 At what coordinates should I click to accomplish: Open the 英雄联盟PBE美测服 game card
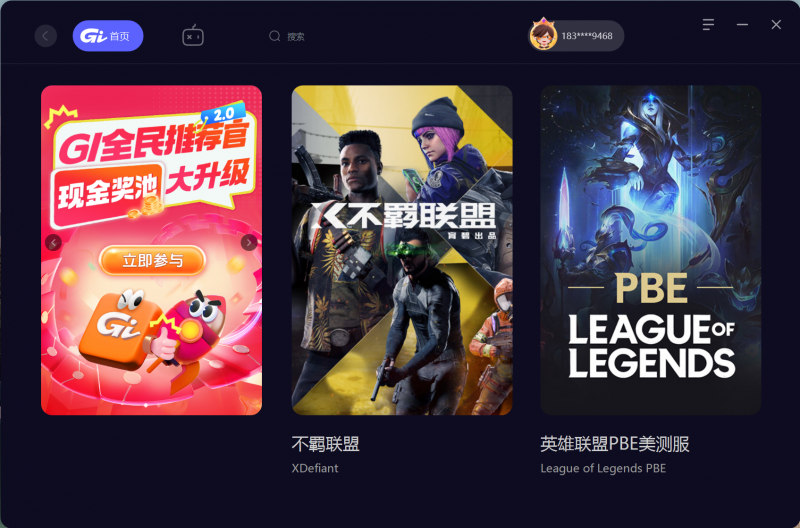[650, 250]
